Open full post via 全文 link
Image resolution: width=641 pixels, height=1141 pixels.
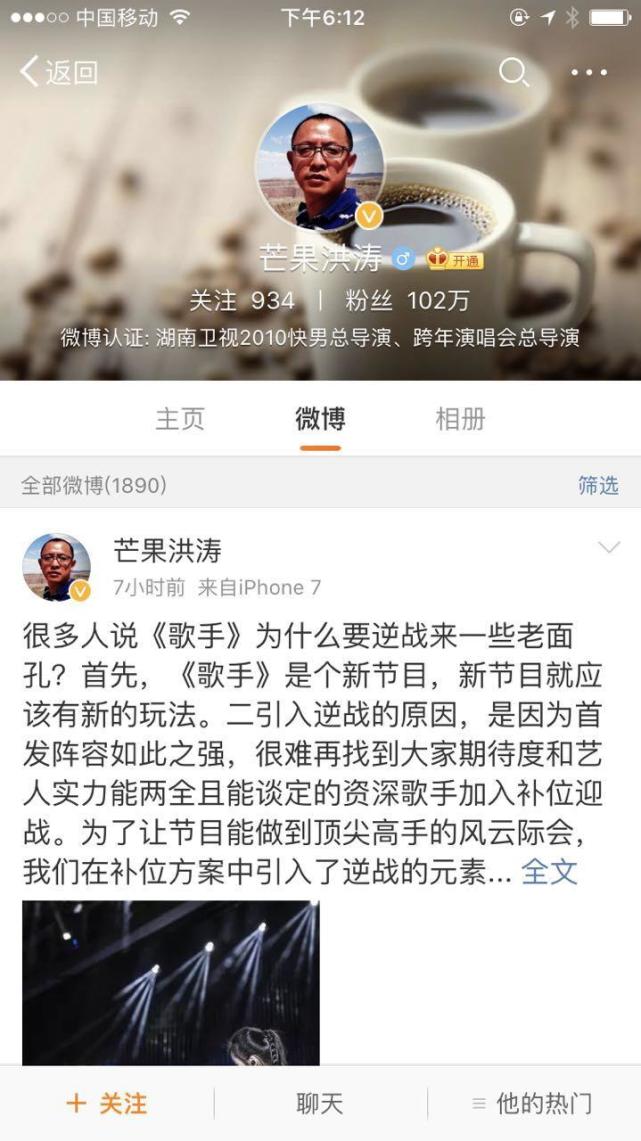point(549,872)
